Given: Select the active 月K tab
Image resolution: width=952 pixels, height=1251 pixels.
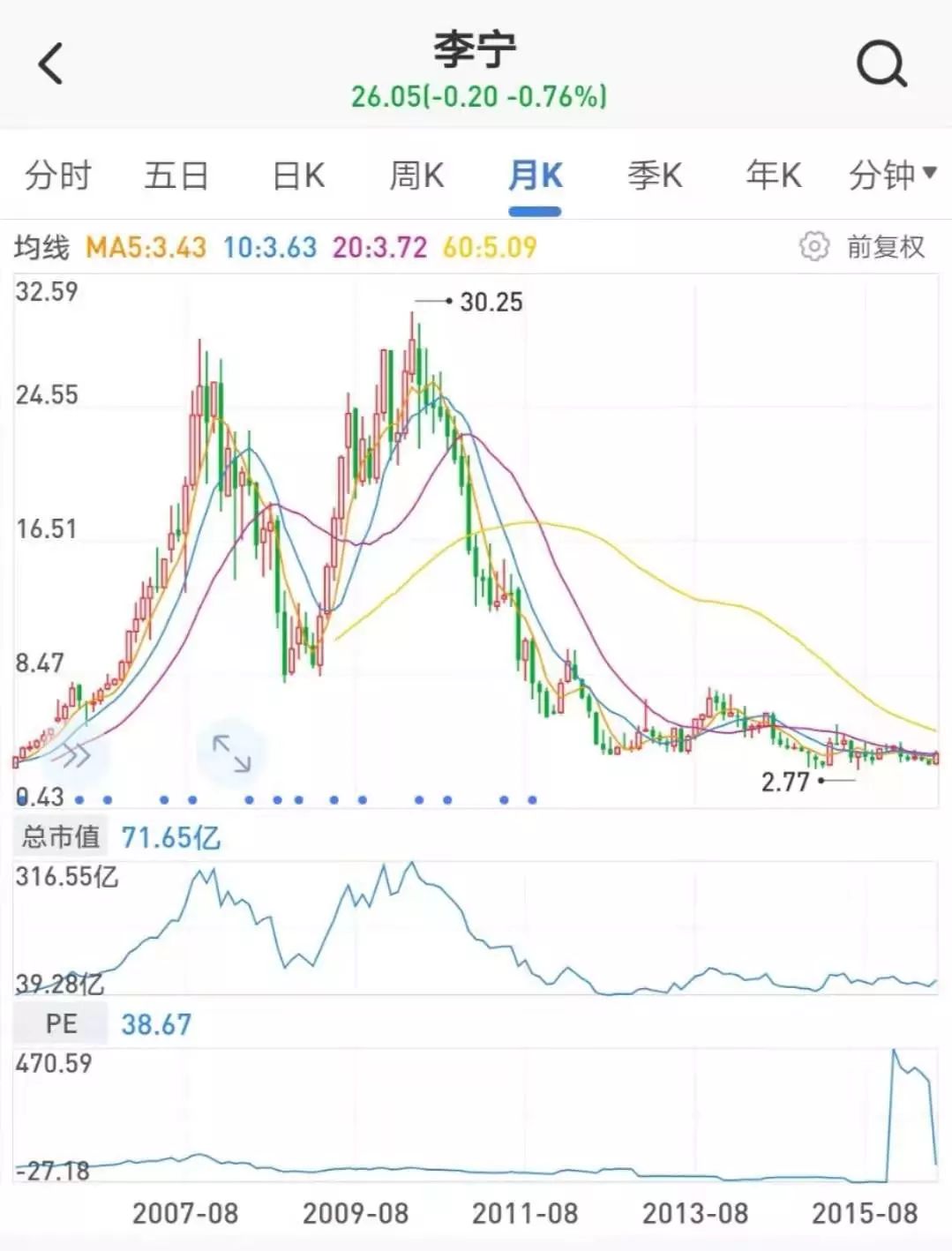Looking at the screenshot, I should tap(535, 175).
